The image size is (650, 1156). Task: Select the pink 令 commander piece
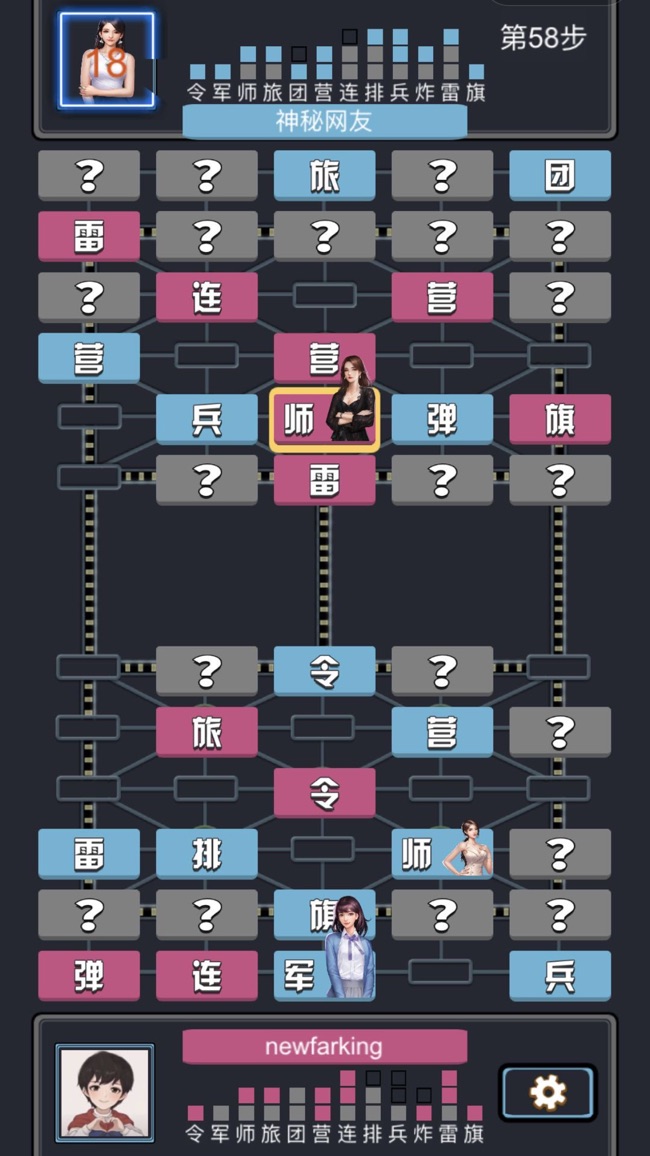coord(324,793)
